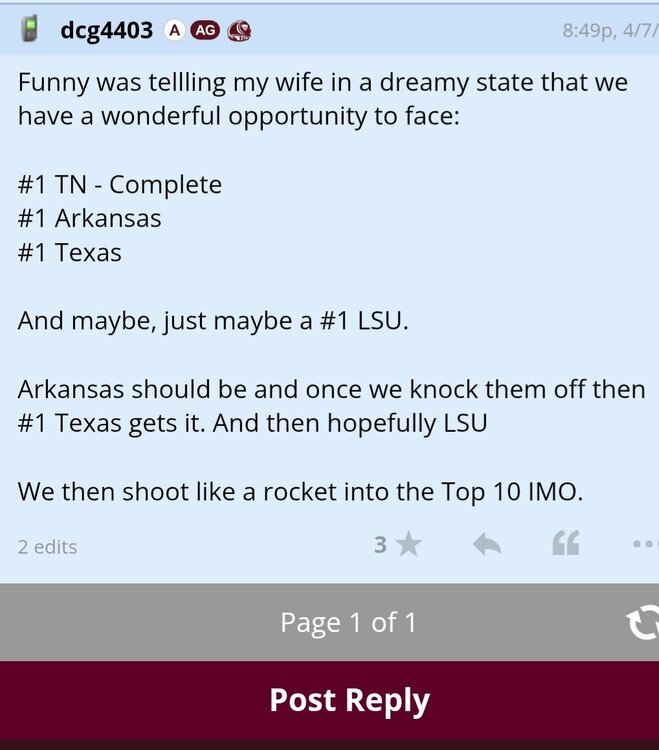Tap the Post Reply button
Screen dimensions: 659x750
click(349, 700)
